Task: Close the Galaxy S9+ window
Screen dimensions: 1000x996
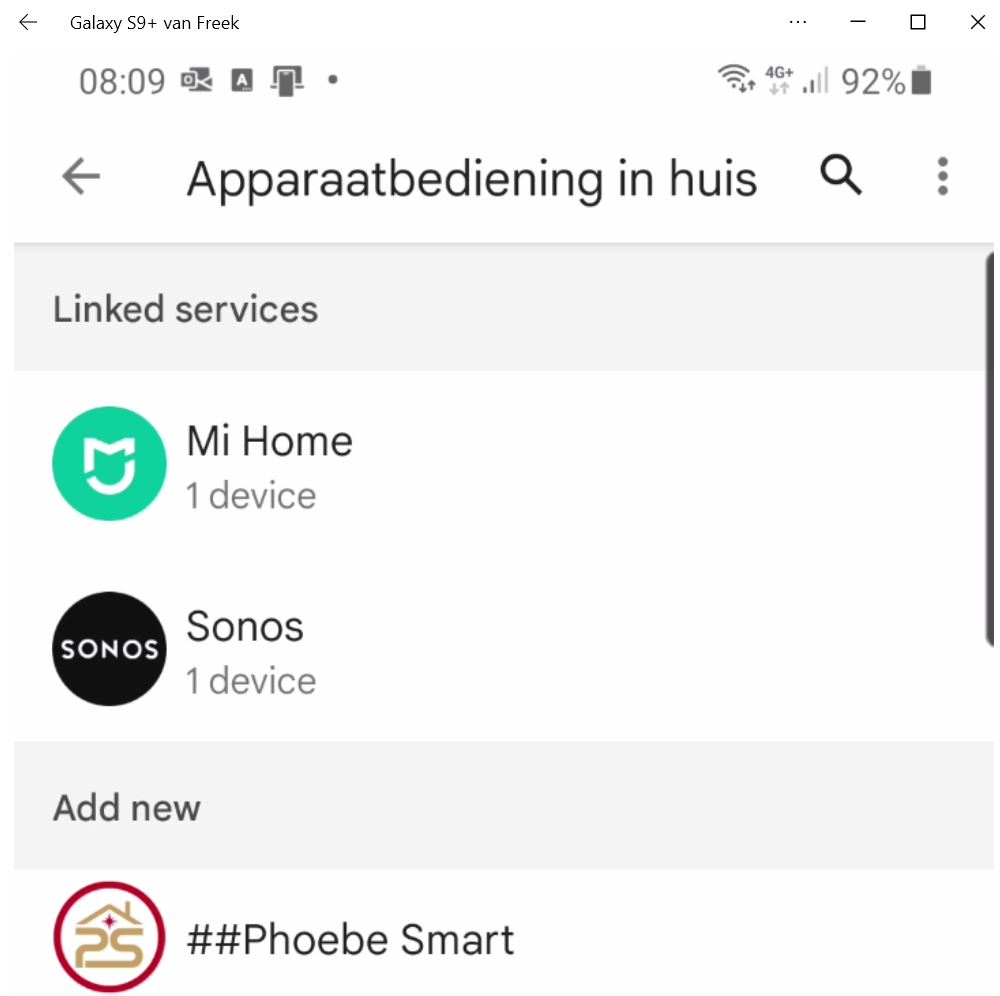Action: [x=977, y=22]
